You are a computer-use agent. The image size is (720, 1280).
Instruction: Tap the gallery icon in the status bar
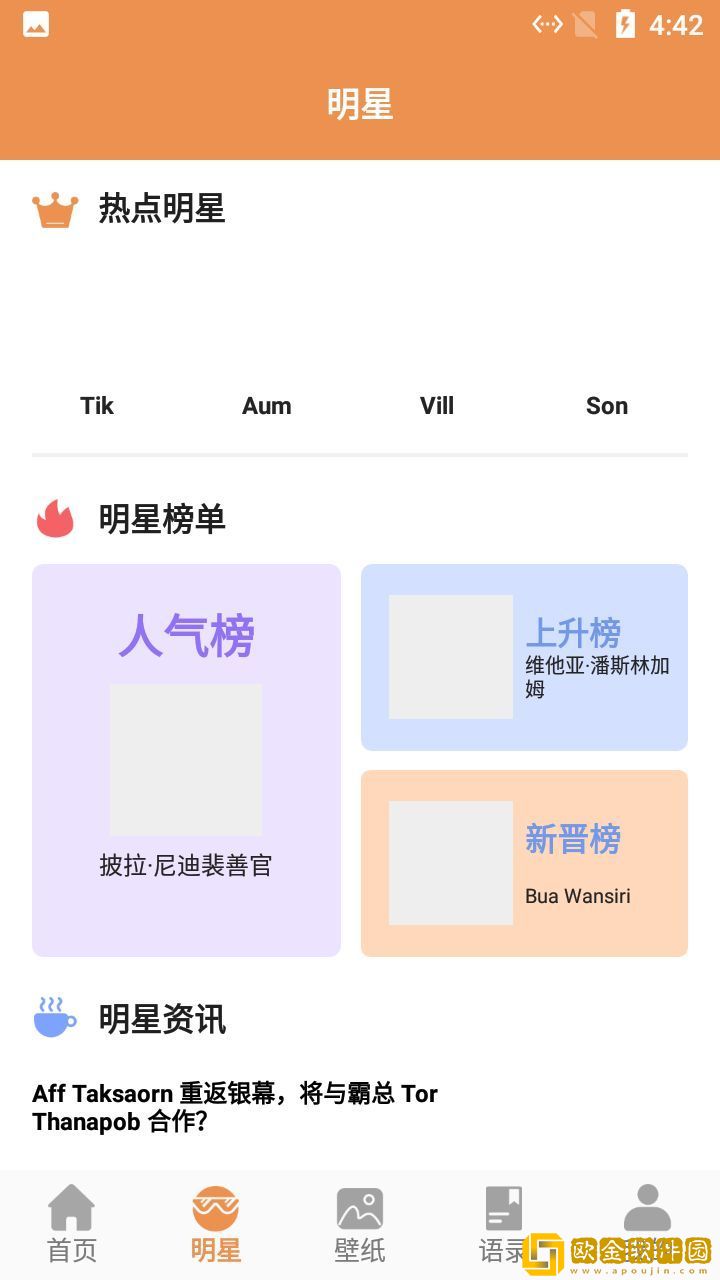36,24
